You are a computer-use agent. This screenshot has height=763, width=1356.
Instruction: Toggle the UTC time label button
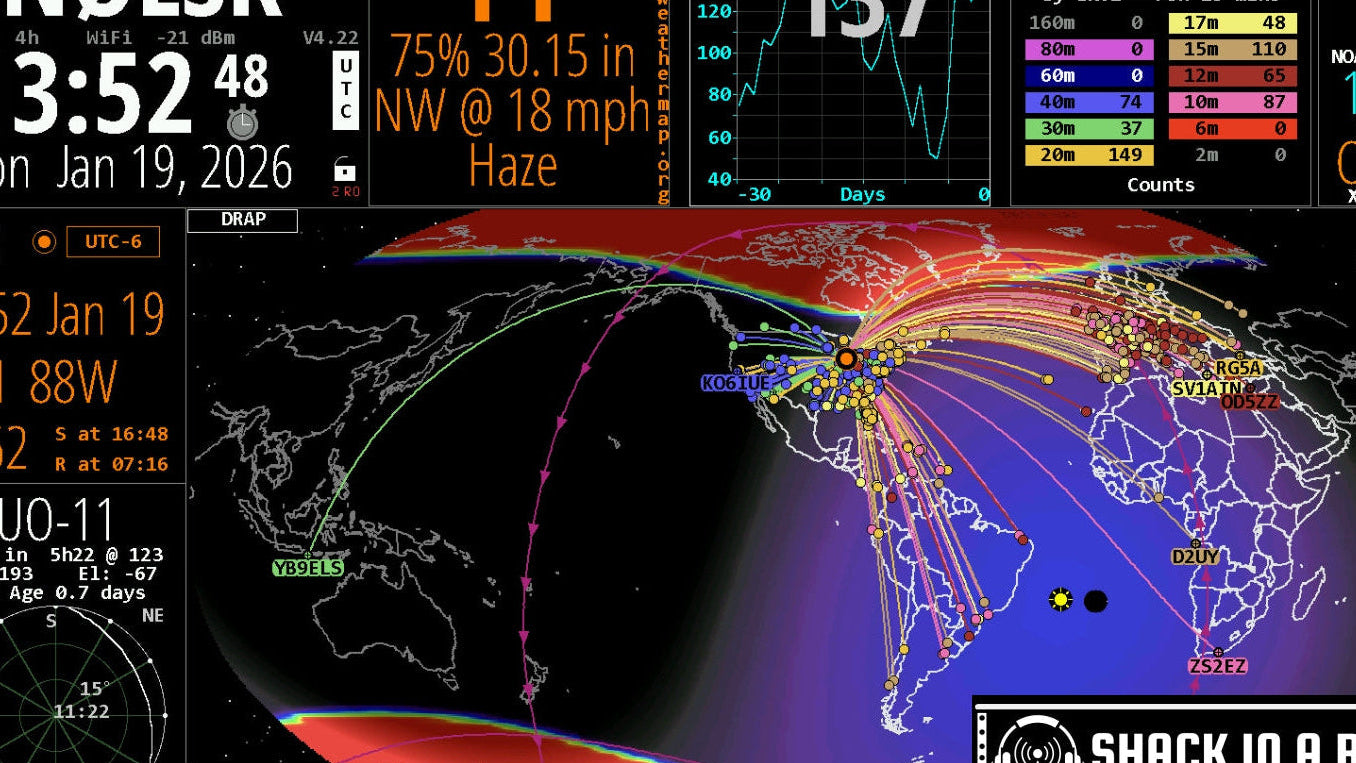[x=345, y=90]
